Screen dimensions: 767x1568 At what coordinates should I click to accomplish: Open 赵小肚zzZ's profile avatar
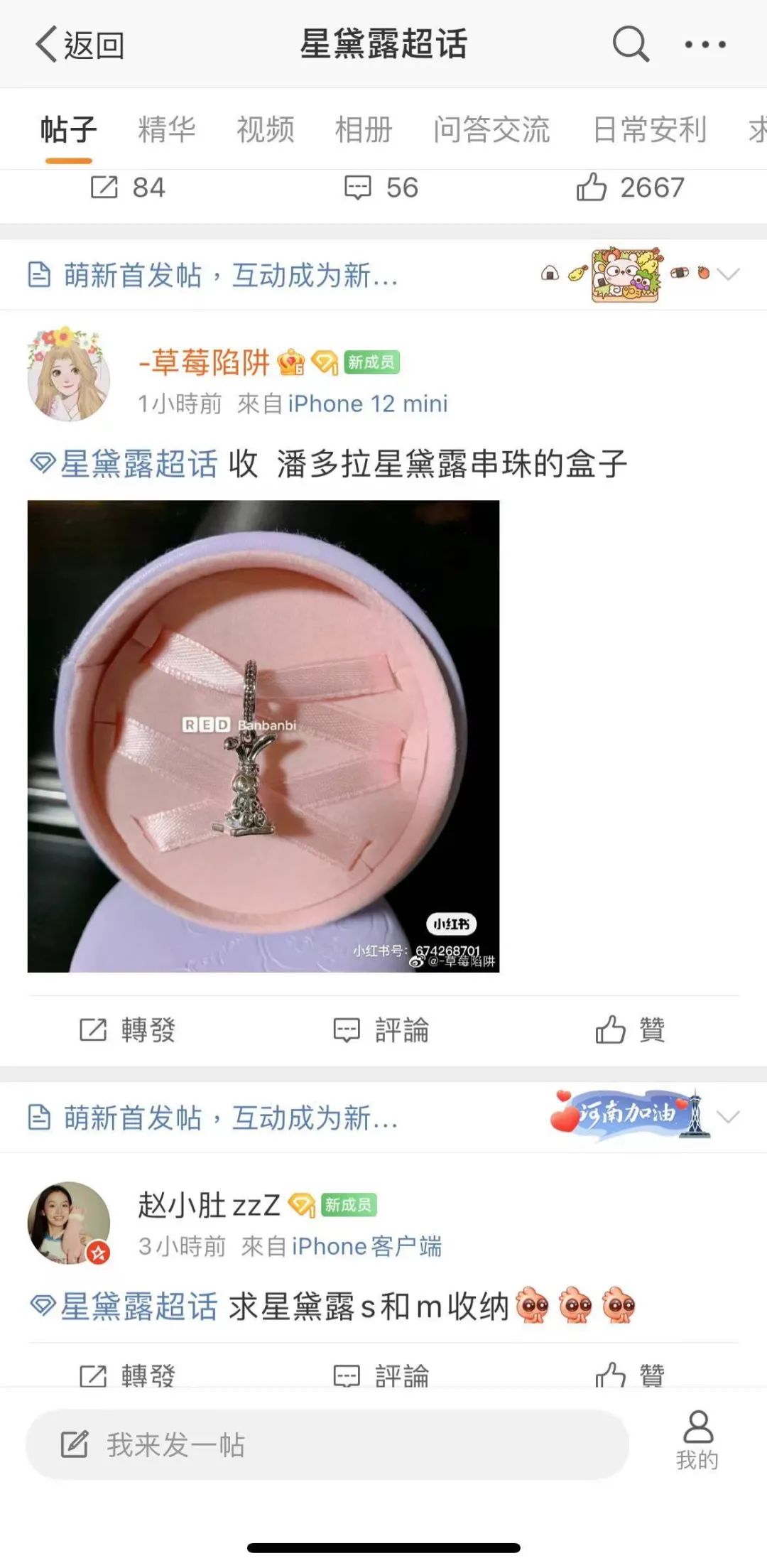[x=69, y=1223]
